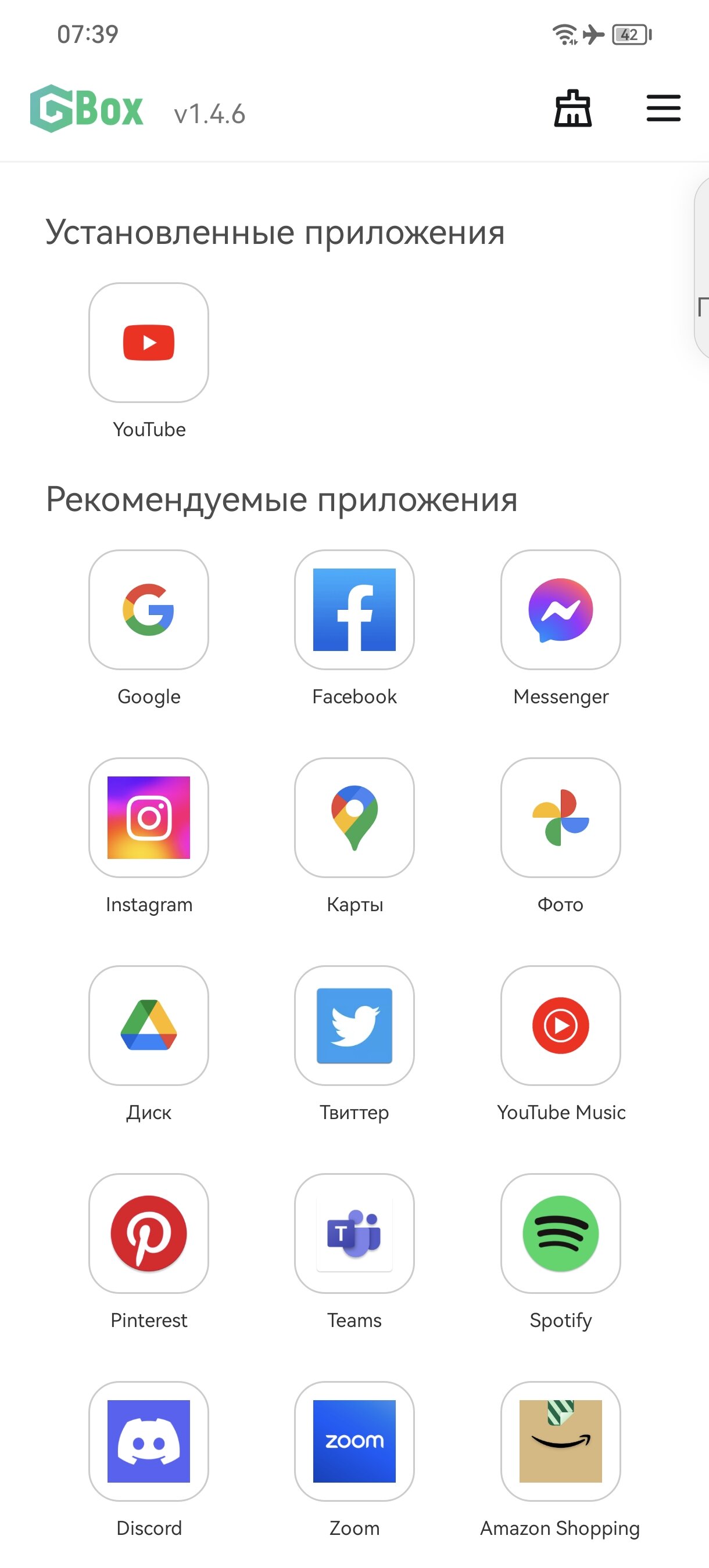
Task: Select the Pinterest app
Action: point(149,1233)
